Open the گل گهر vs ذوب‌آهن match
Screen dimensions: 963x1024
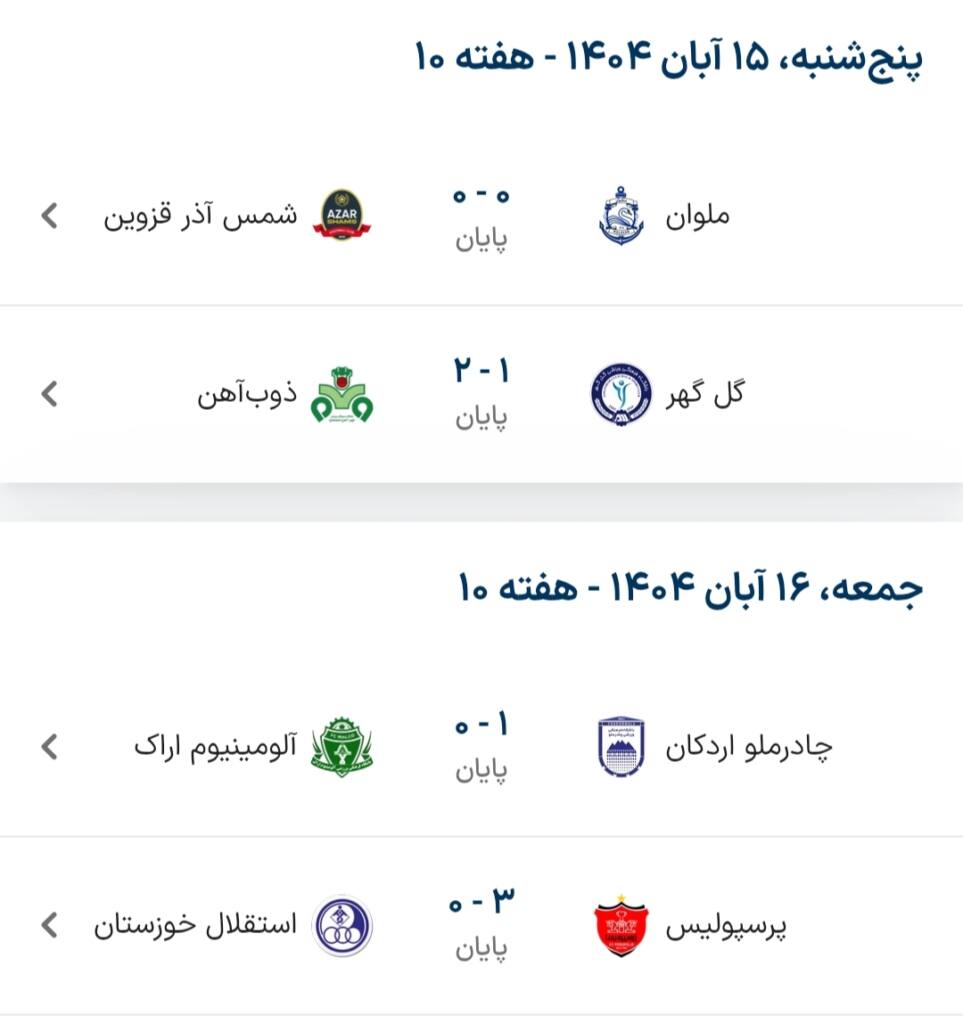(x=481, y=395)
